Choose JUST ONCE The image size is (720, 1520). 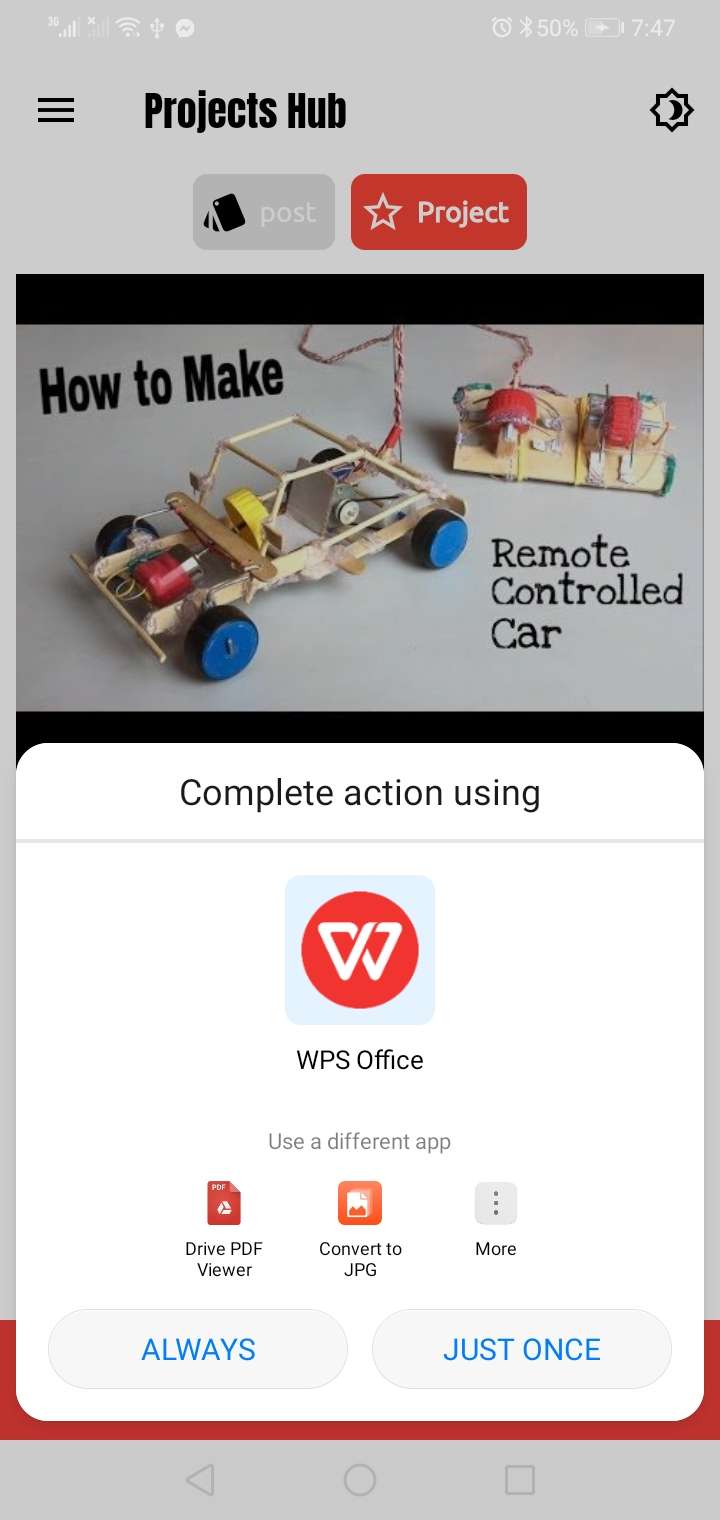(x=522, y=1349)
